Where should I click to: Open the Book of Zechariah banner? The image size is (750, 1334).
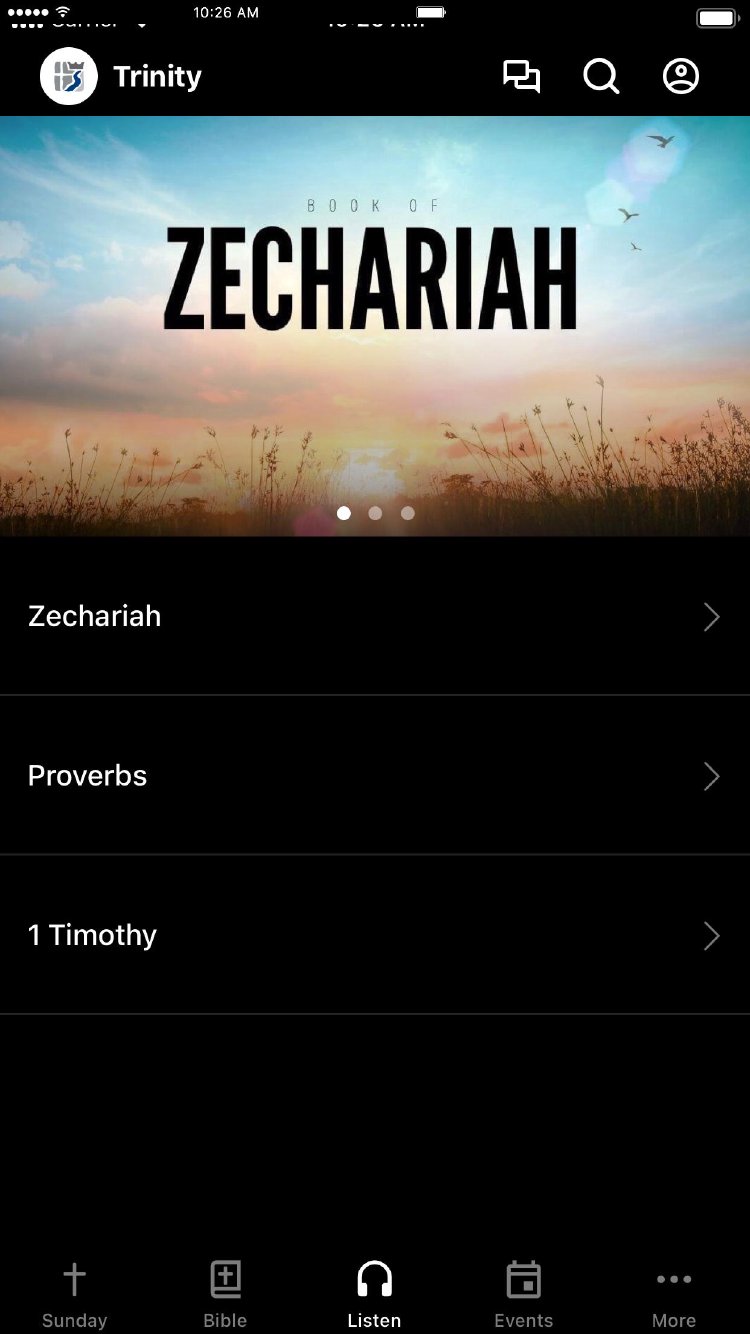click(375, 325)
